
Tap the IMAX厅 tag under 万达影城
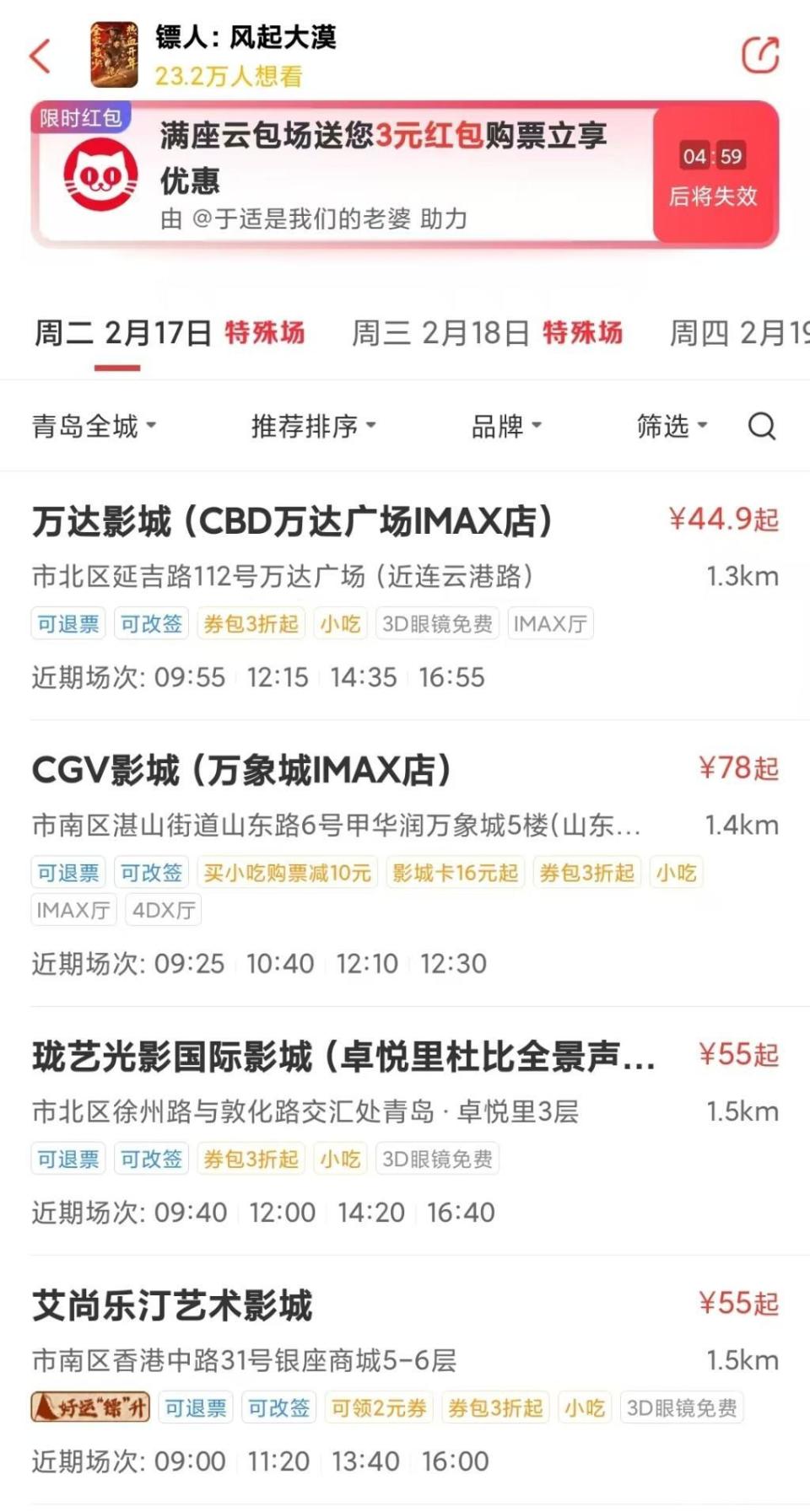550,623
